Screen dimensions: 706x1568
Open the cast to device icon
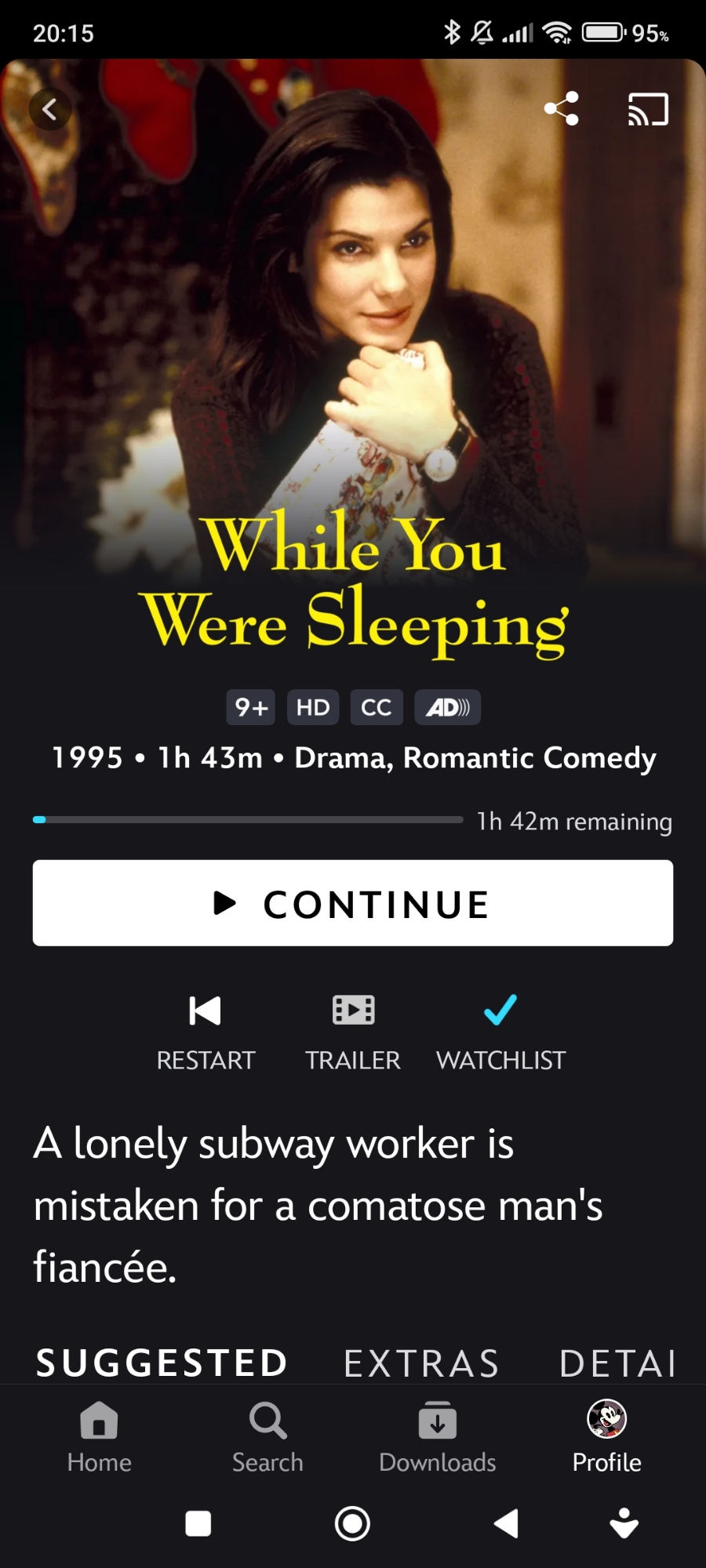648,109
